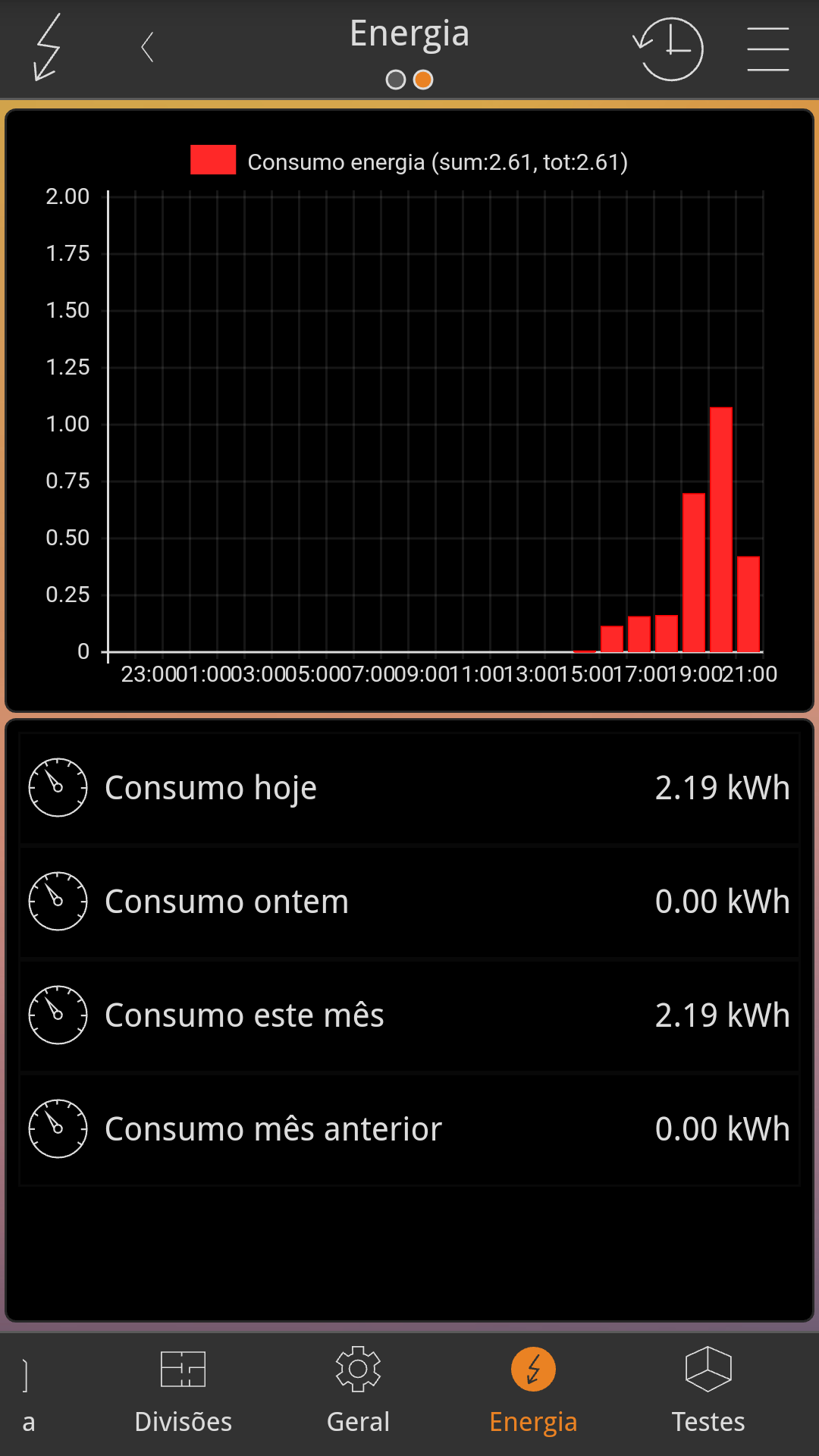Switch to the Testes tab
Image resolution: width=819 pixels, height=1456 pixels.
(x=708, y=1394)
